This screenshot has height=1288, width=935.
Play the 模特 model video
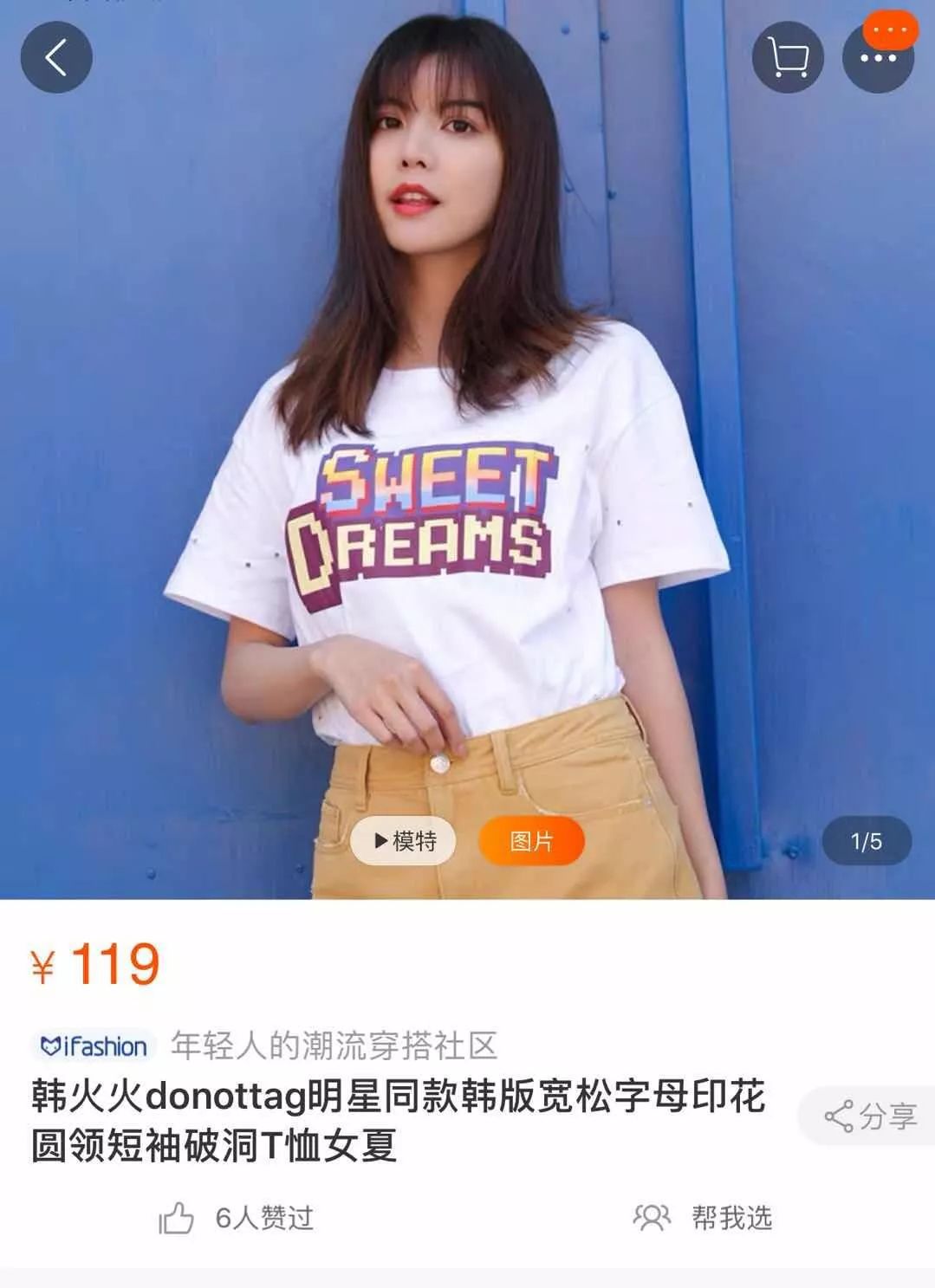click(x=406, y=839)
